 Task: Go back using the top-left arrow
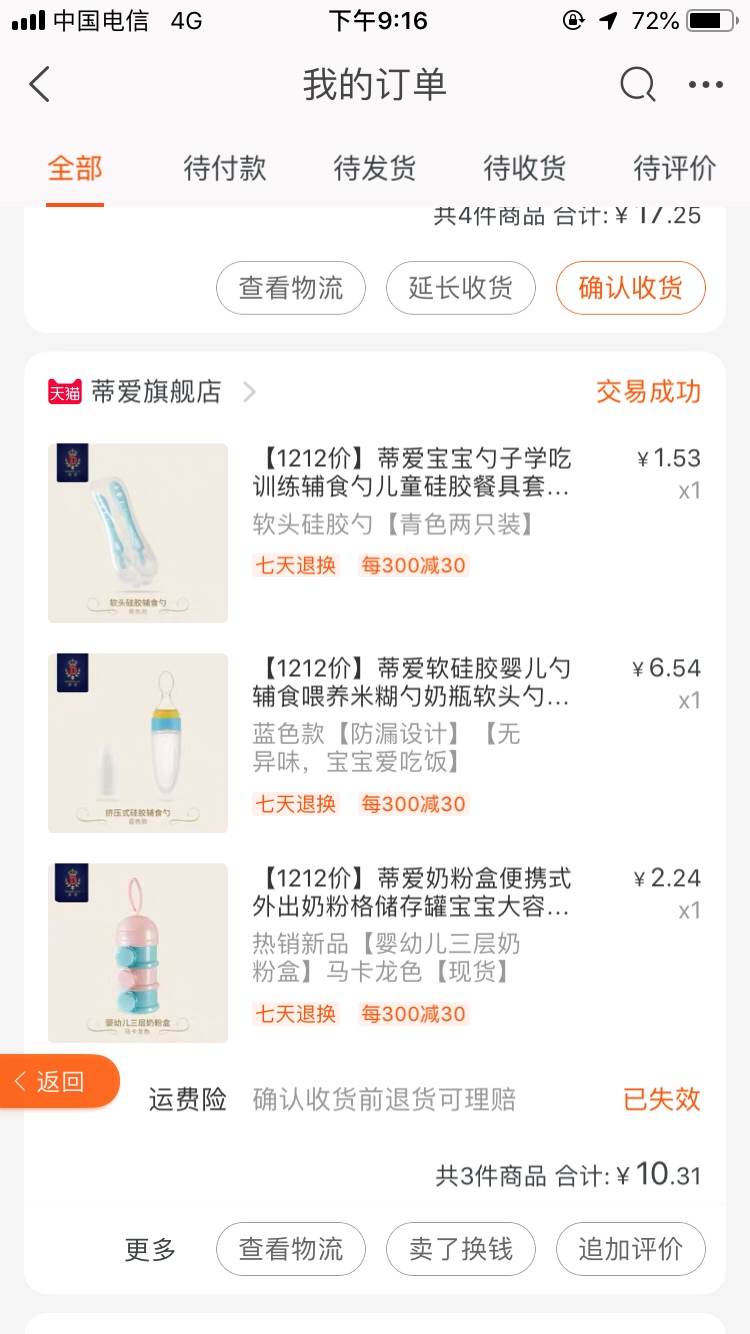[x=40, y=85]
